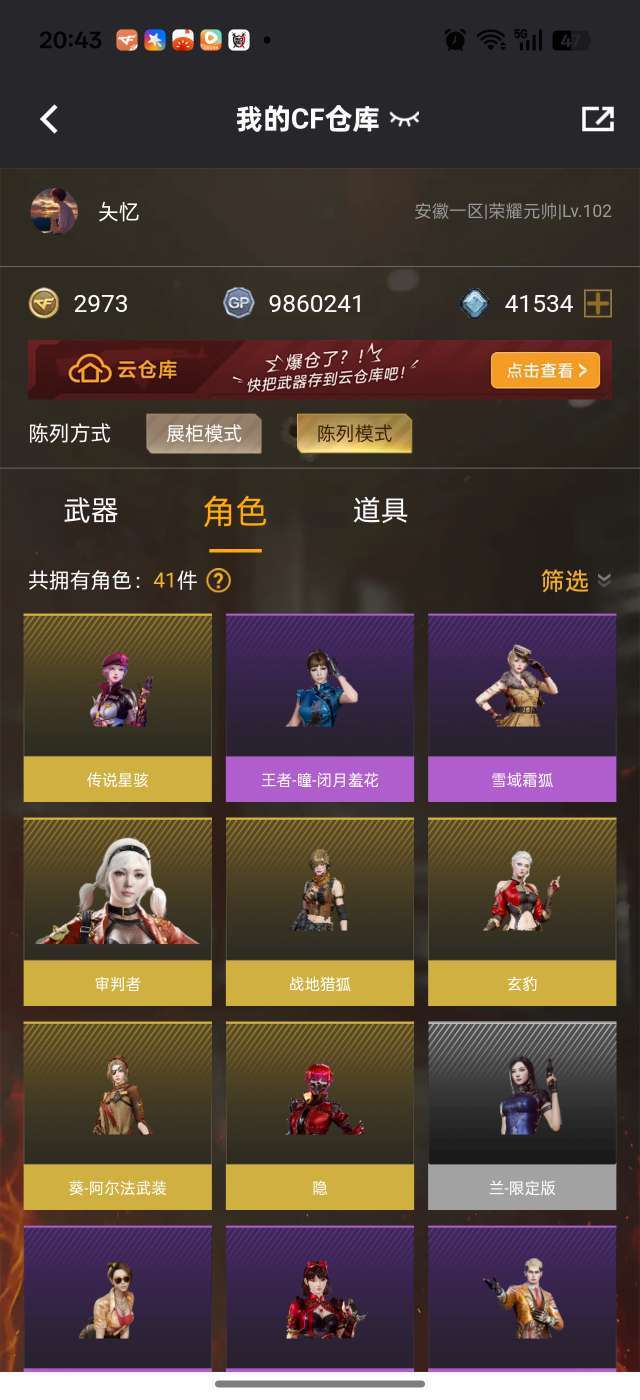The width and height of the screenshot is (640, 1400).
Task: Open the 王者-瞳-闭月羞花 character card
Action: coord(320,707)
